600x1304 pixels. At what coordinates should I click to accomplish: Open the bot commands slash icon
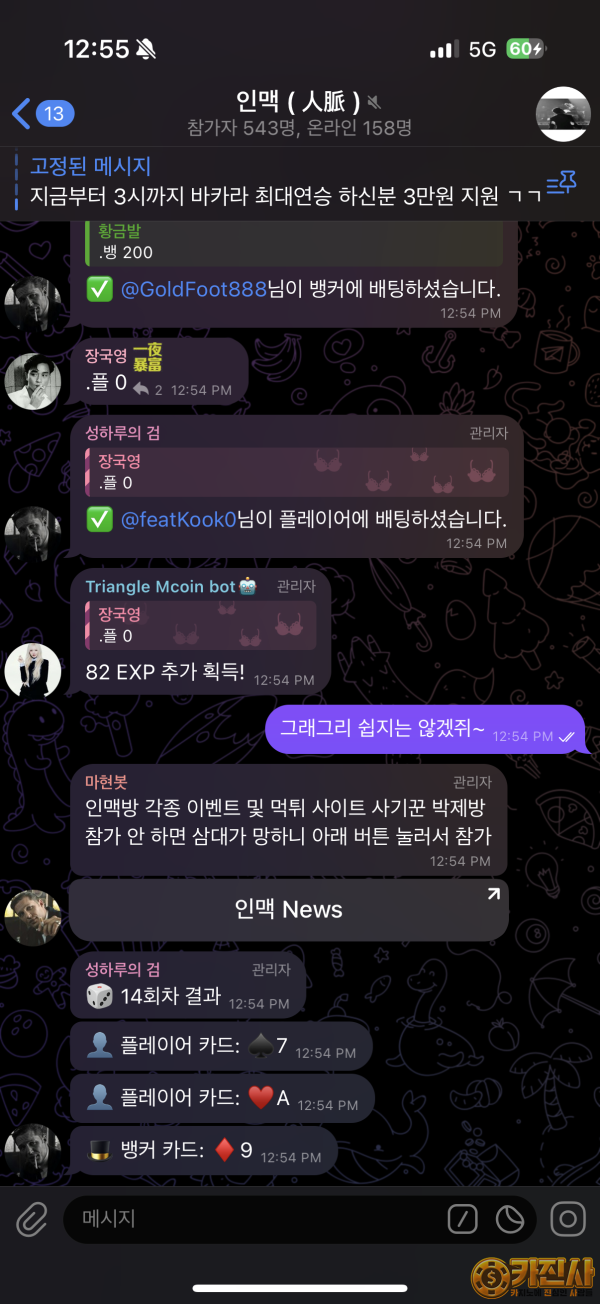point(462,1219)
